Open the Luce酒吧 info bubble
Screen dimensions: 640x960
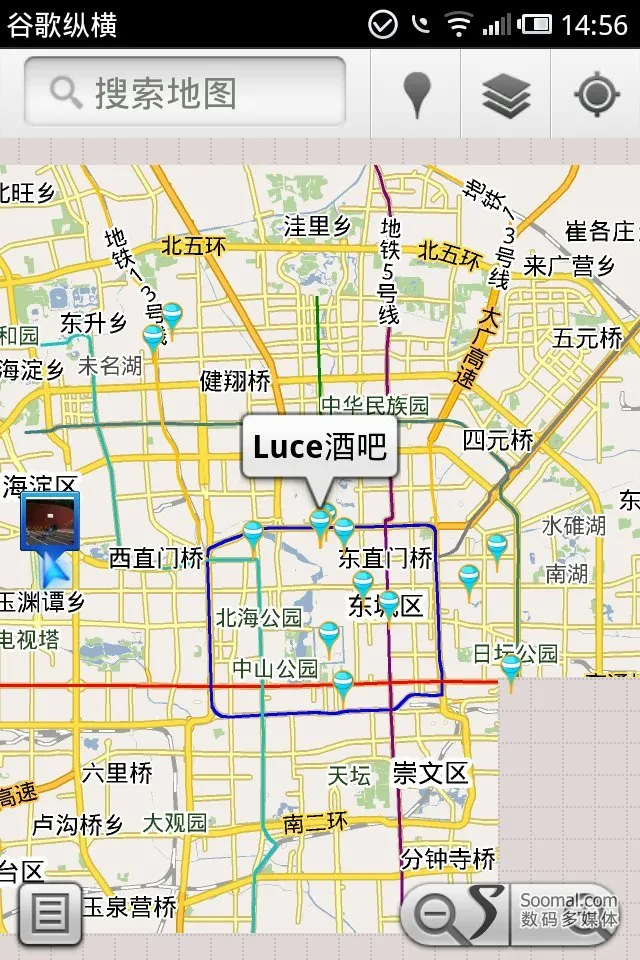[319, 447]
